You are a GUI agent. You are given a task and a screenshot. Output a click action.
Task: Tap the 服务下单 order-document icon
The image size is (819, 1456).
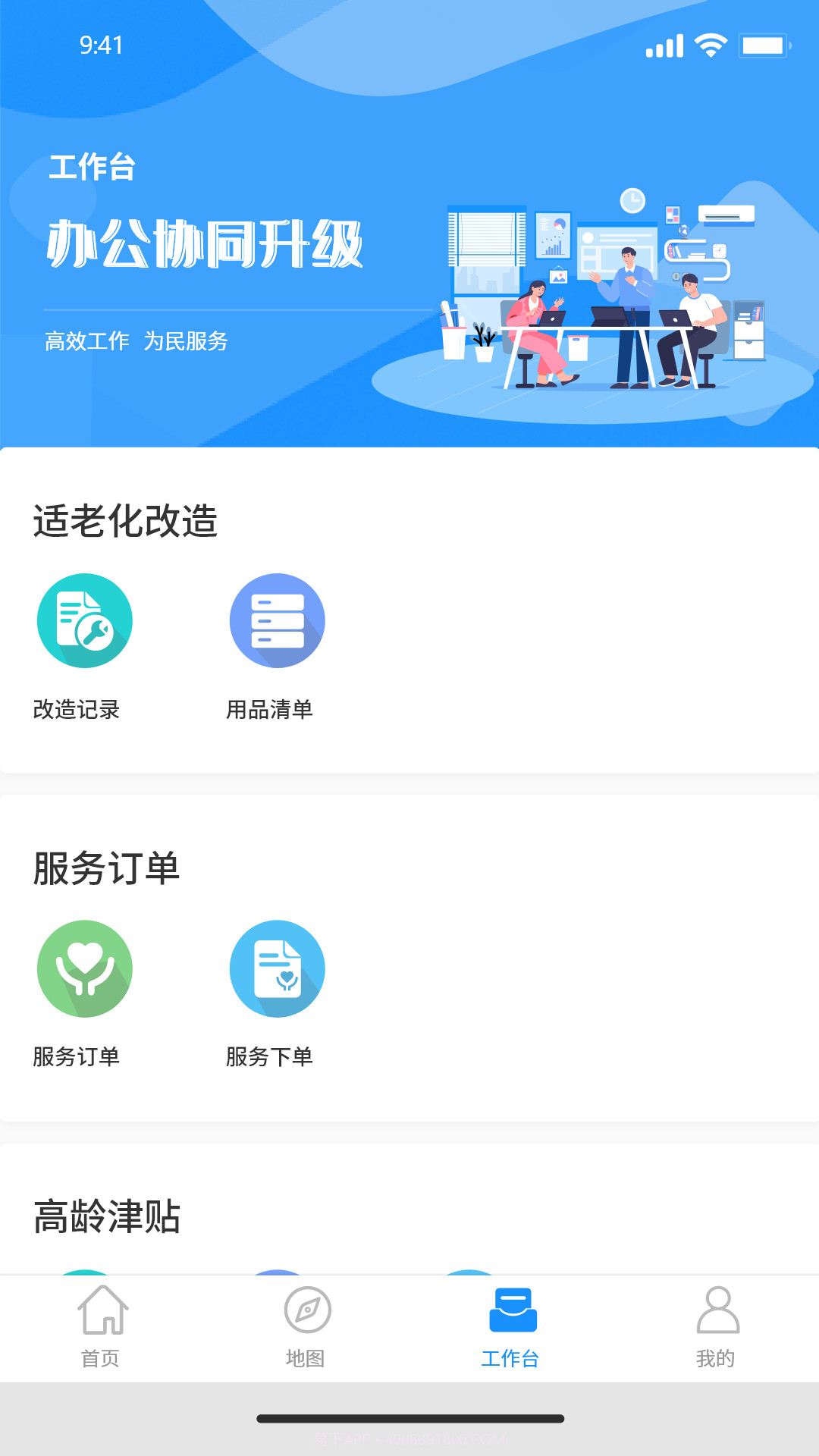pos(278,968)
